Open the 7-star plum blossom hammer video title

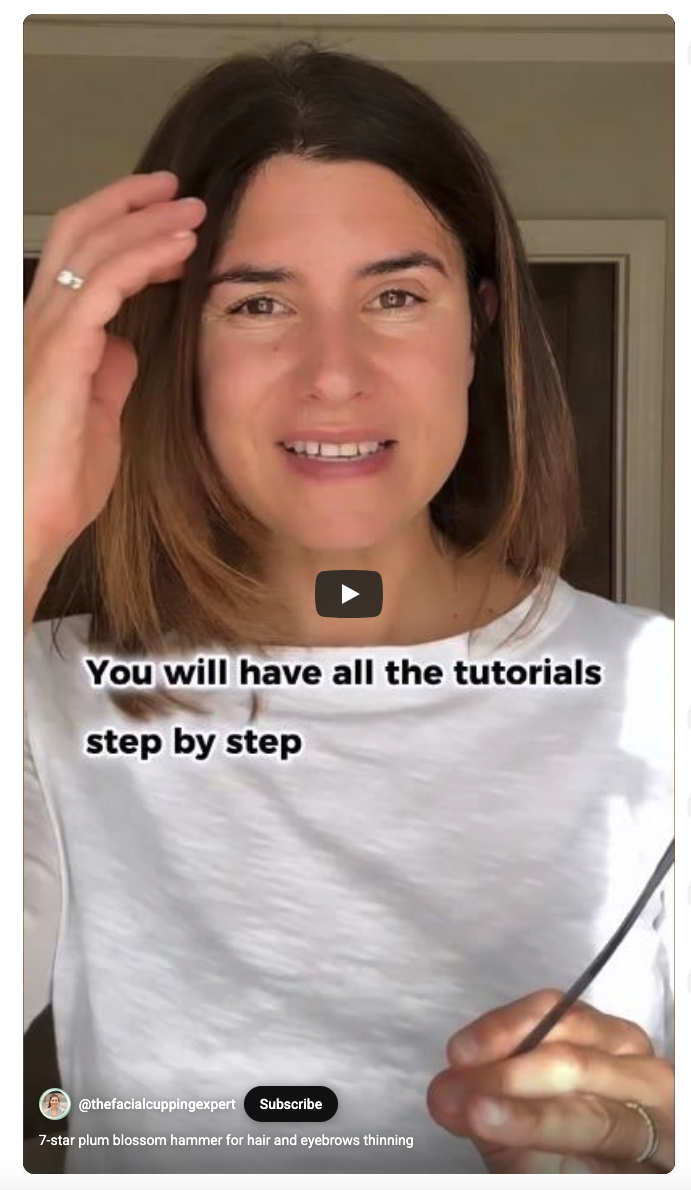coord(226,1140)
